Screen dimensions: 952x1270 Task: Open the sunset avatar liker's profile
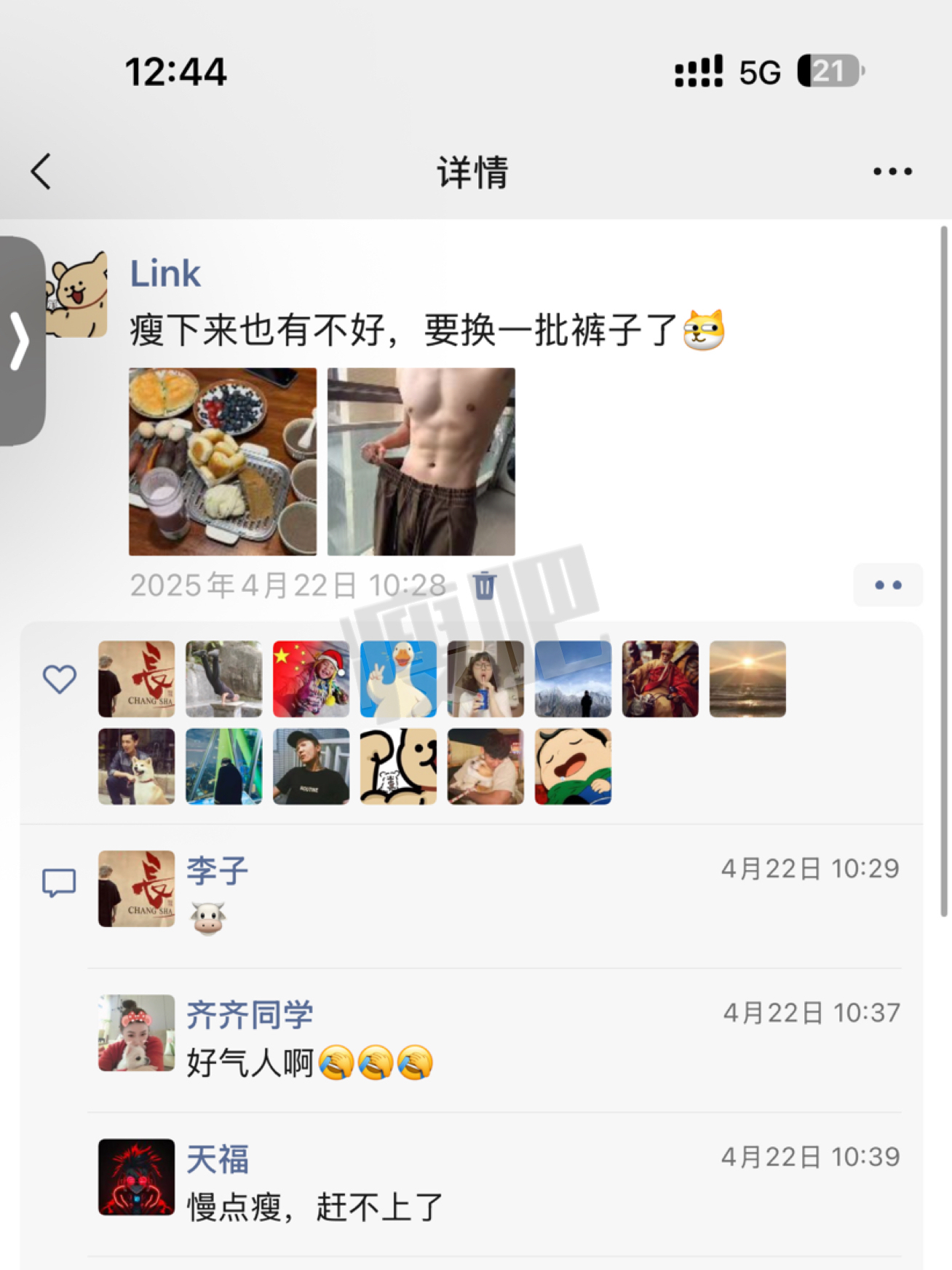747,679
